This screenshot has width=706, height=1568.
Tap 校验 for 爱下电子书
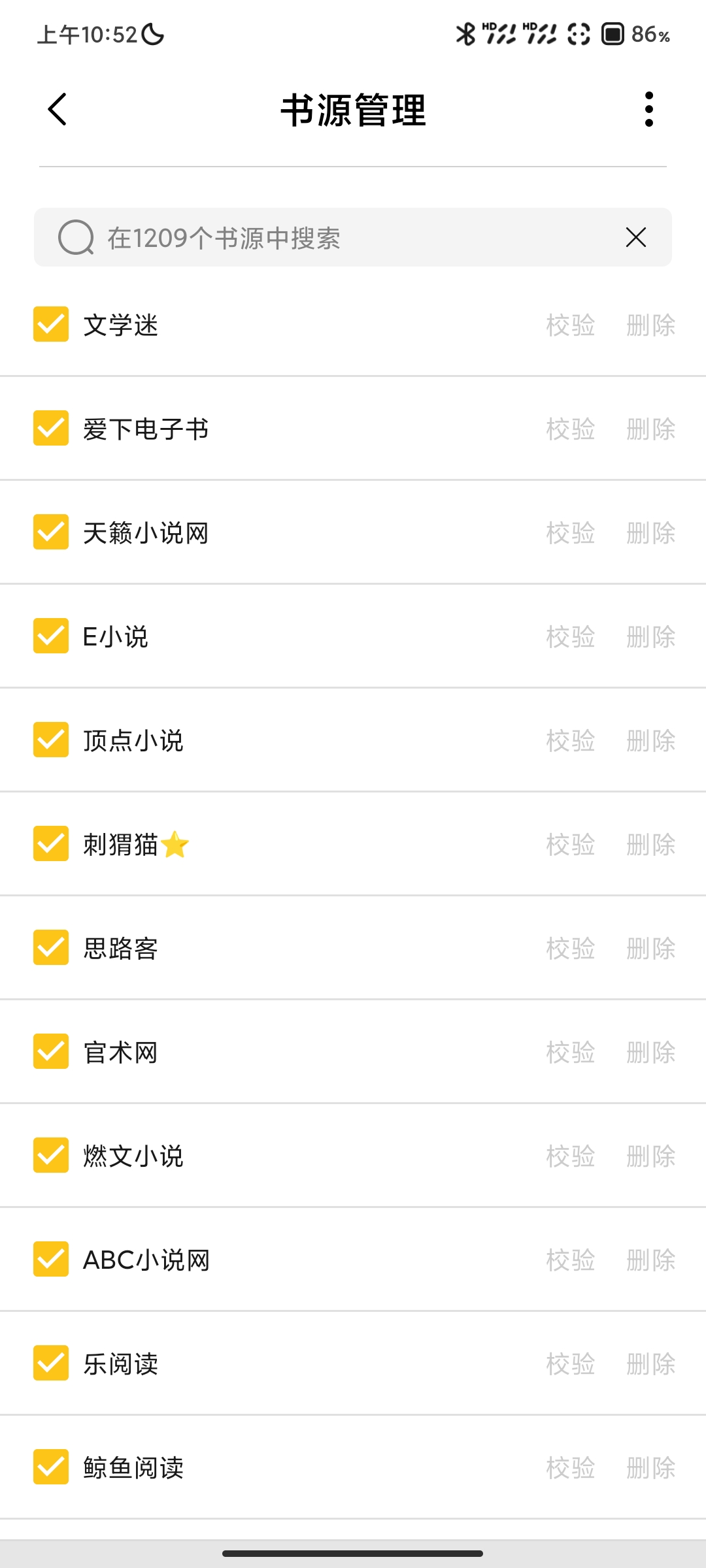(x=571, y=429)
